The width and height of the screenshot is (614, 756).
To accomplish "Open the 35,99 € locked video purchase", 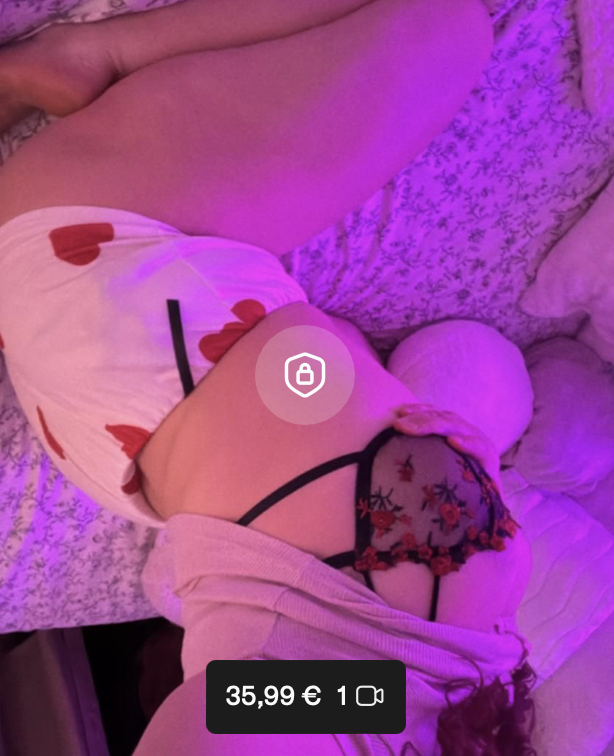I will [x=305, y=697].
